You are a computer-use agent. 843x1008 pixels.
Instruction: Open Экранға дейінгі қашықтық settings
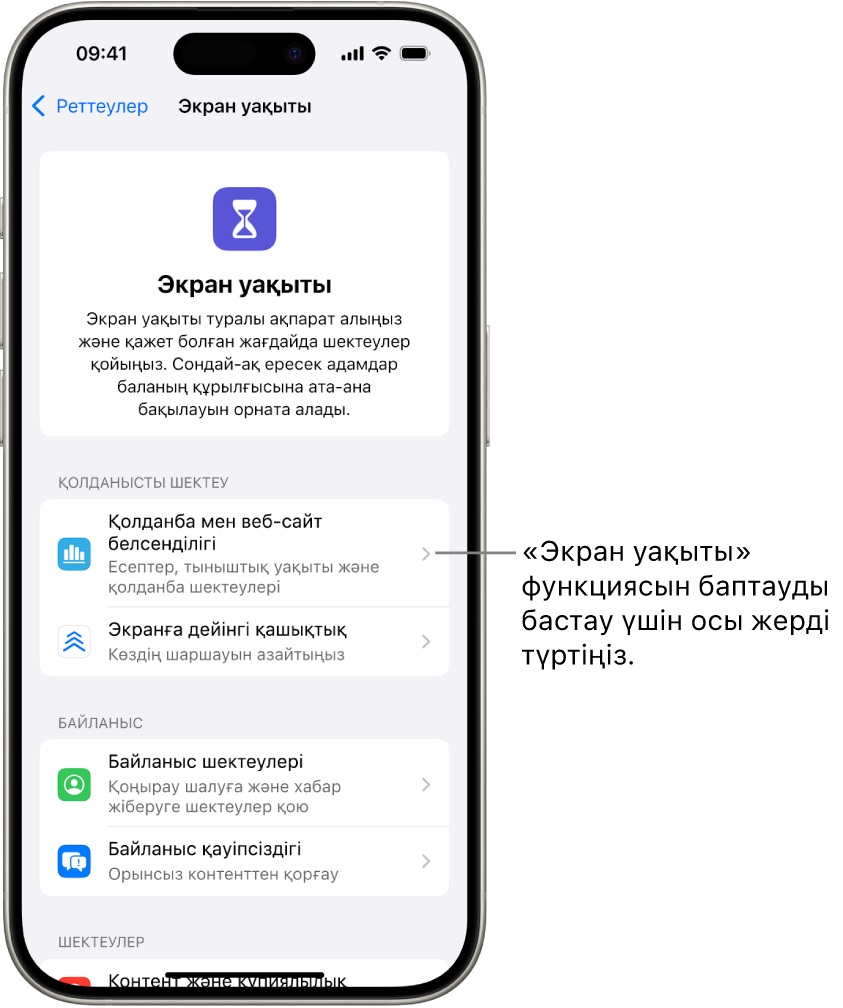coord(244,641)
